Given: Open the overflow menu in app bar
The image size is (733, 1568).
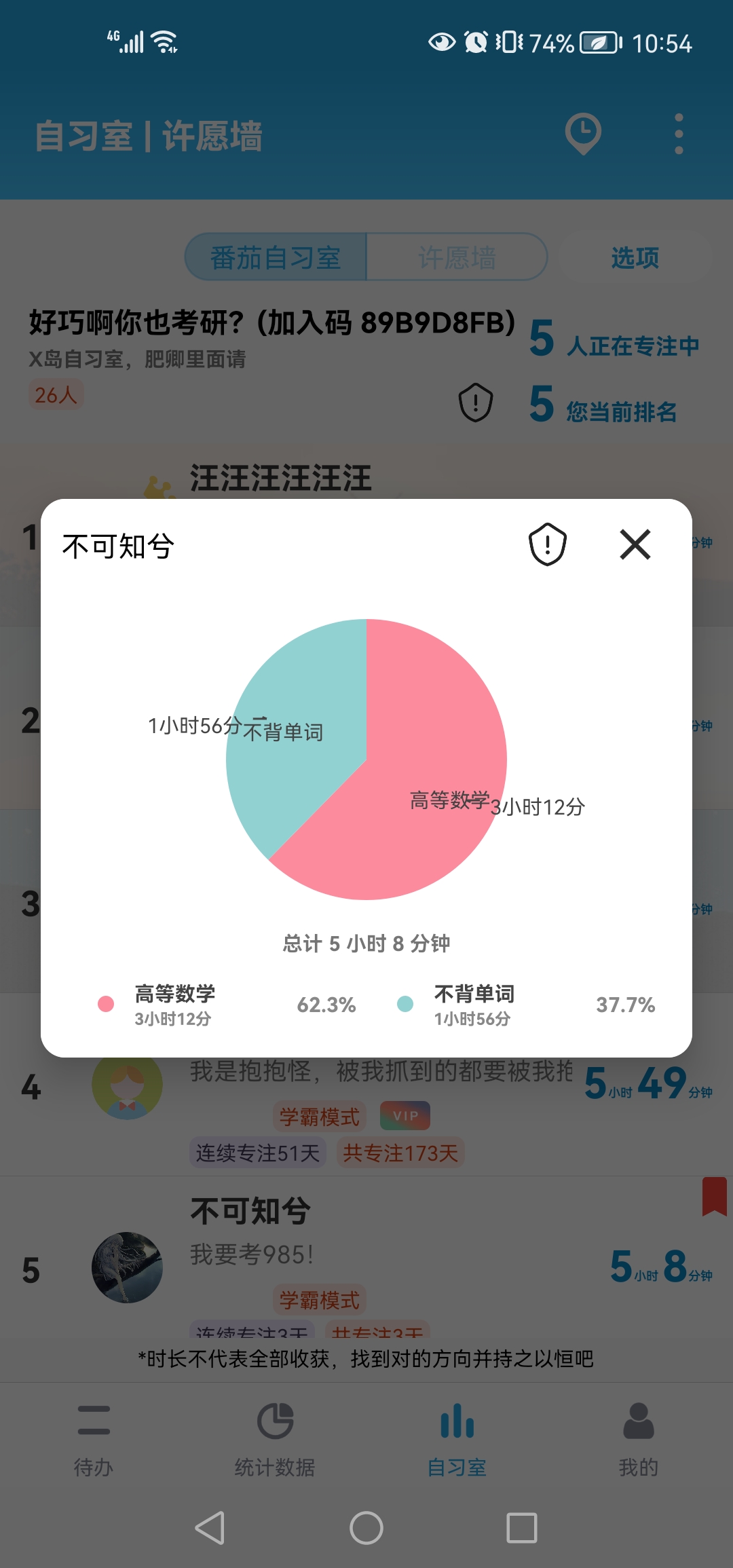Looking at the screenshot, I should pos(679,134).
